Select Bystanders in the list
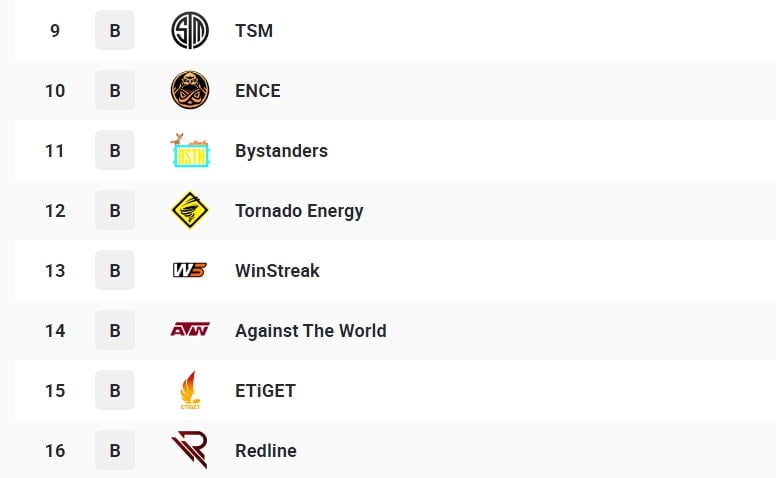This screenshot has height=478, width=776. pos(281,151)
